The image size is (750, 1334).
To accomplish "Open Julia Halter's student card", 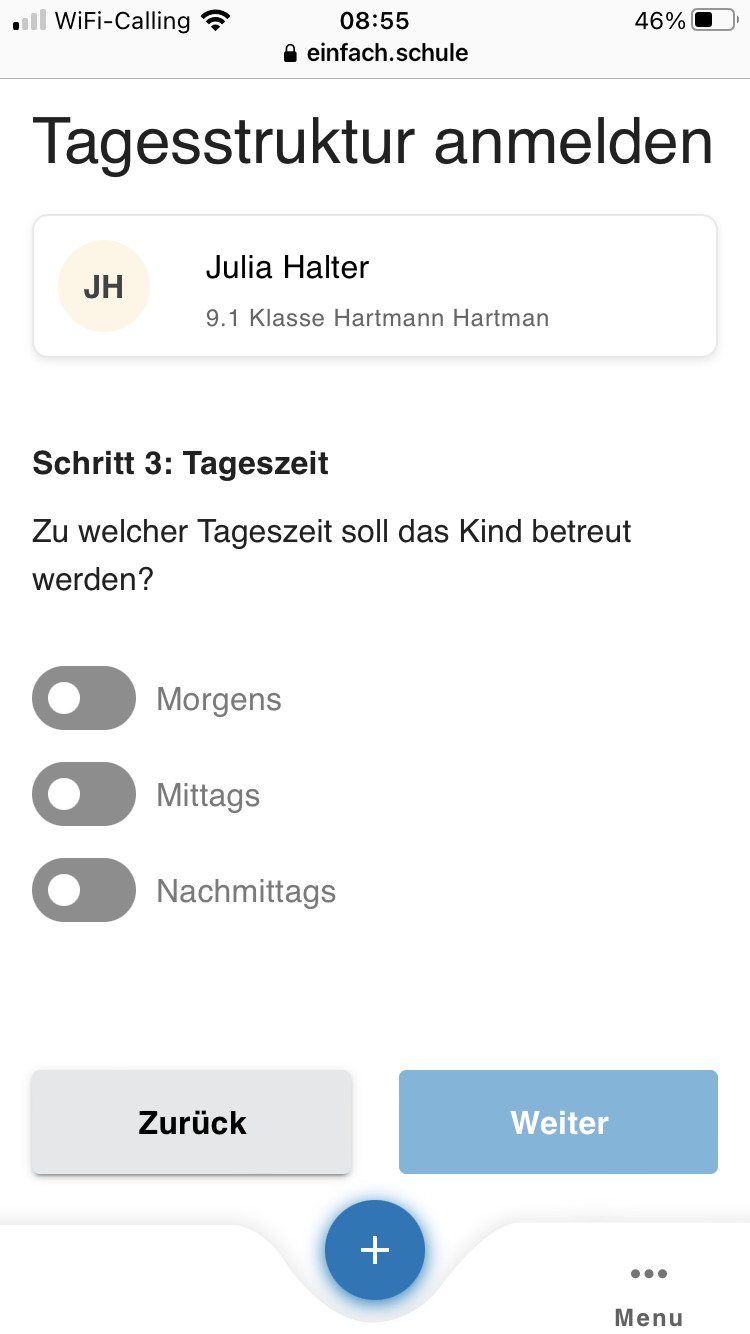I will point(375,286).
